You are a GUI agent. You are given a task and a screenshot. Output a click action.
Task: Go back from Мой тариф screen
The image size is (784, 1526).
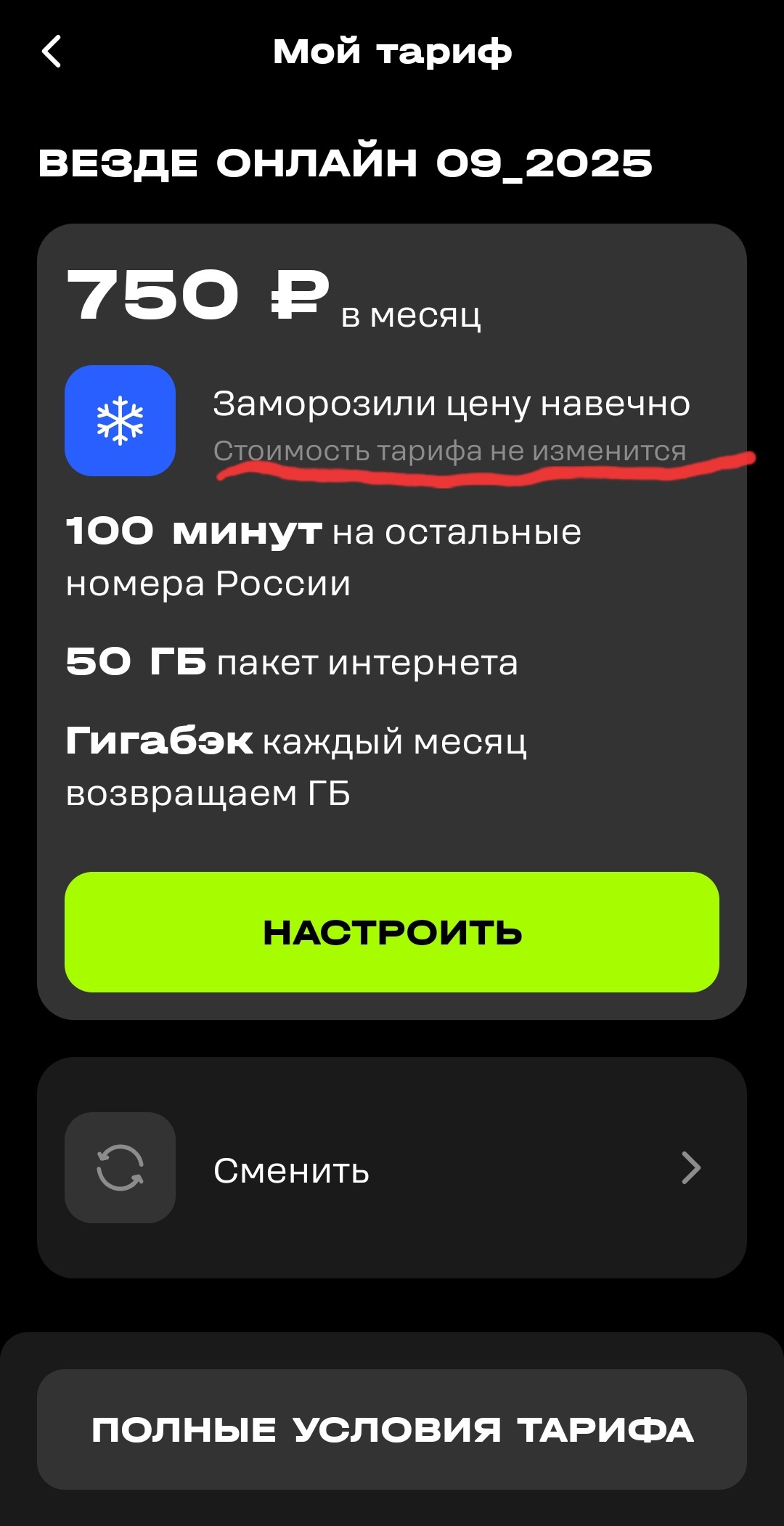click(x=52, y=52)
